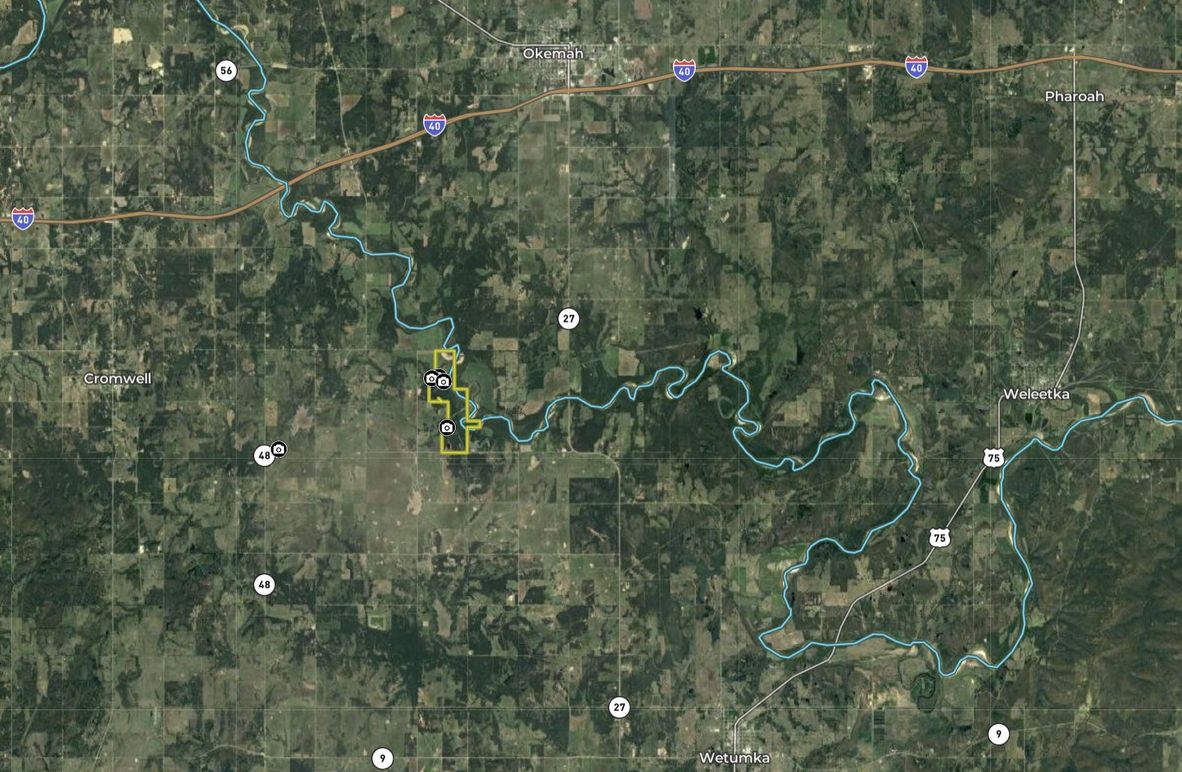The image size is (1182, 772).
Task: Open the front camera marker of overlapping pair
Action: pyautogui.click(x=443, y=381)
